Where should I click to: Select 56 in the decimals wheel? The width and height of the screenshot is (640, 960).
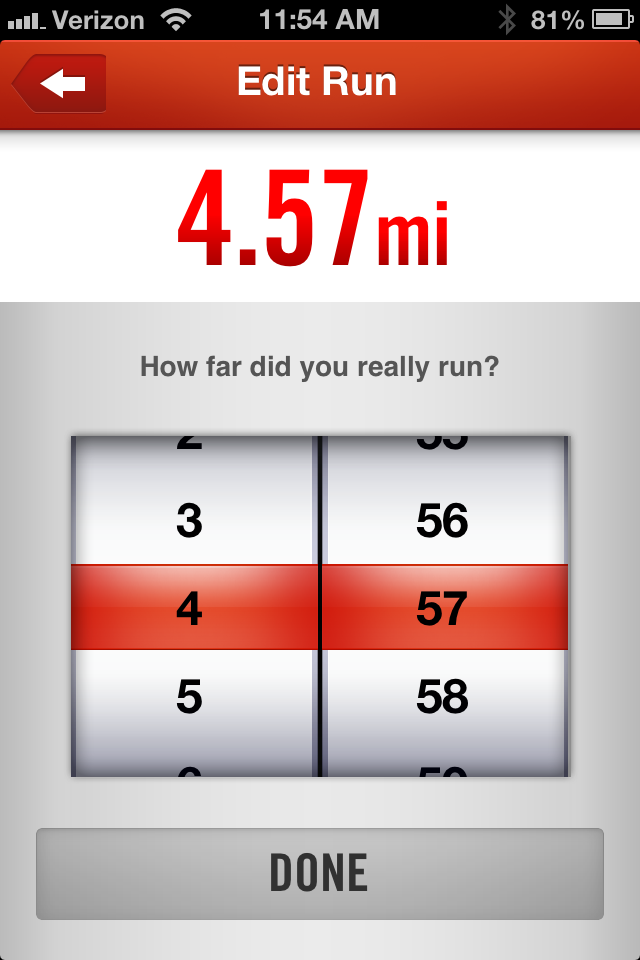pyautogui.click(x=442, y=522)
